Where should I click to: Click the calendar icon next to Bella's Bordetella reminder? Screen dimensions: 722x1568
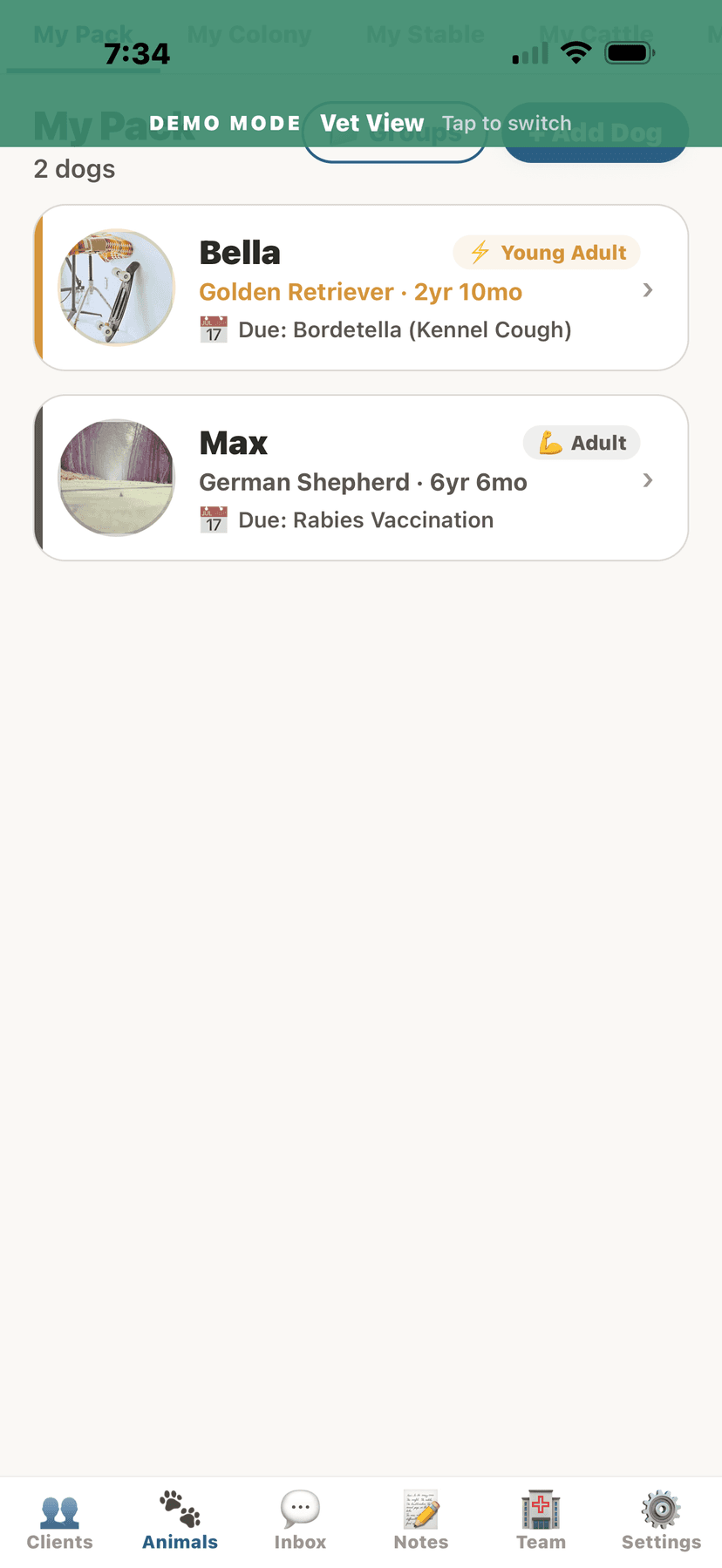(x=214, y=329)
